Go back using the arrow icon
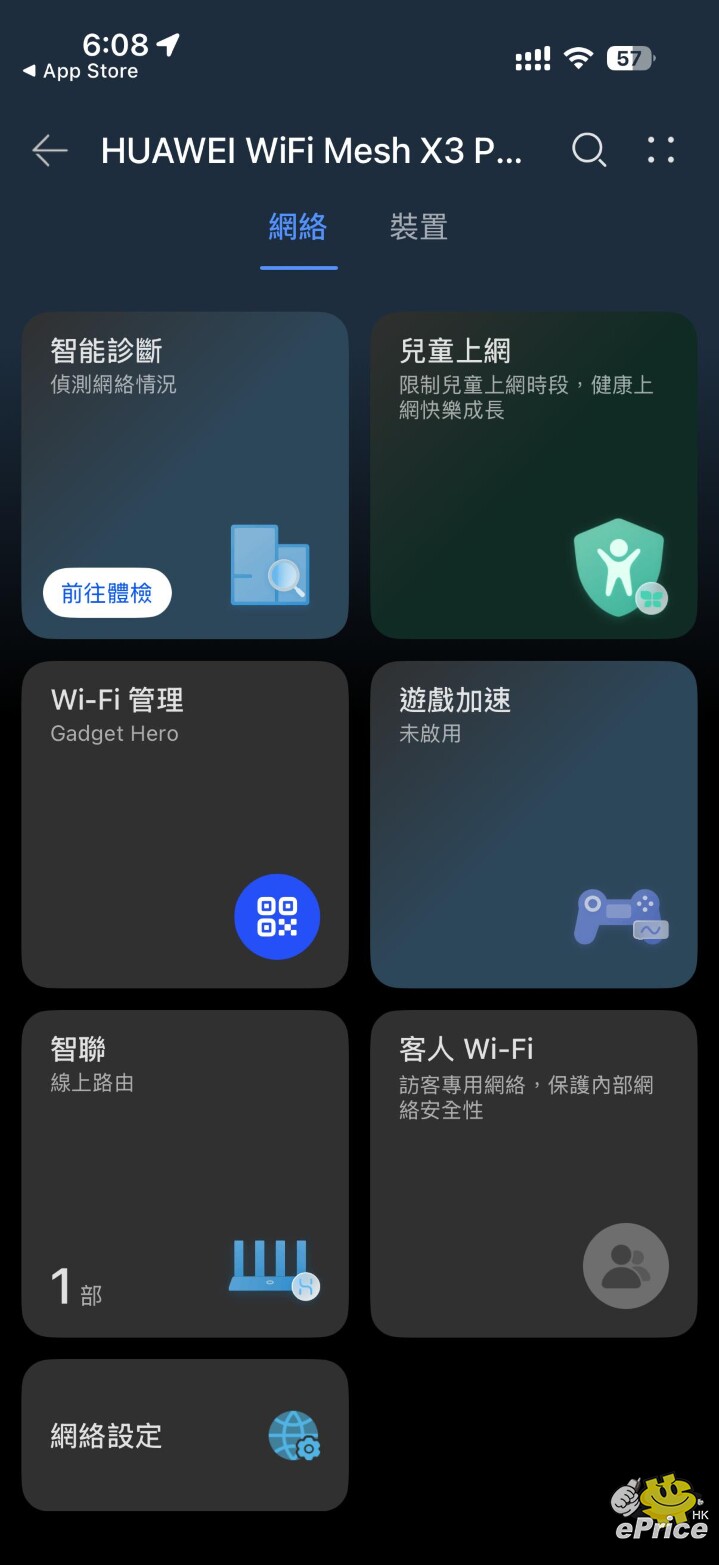The width and height of the screenshot is (719, 1565). (x=49, y=150)
